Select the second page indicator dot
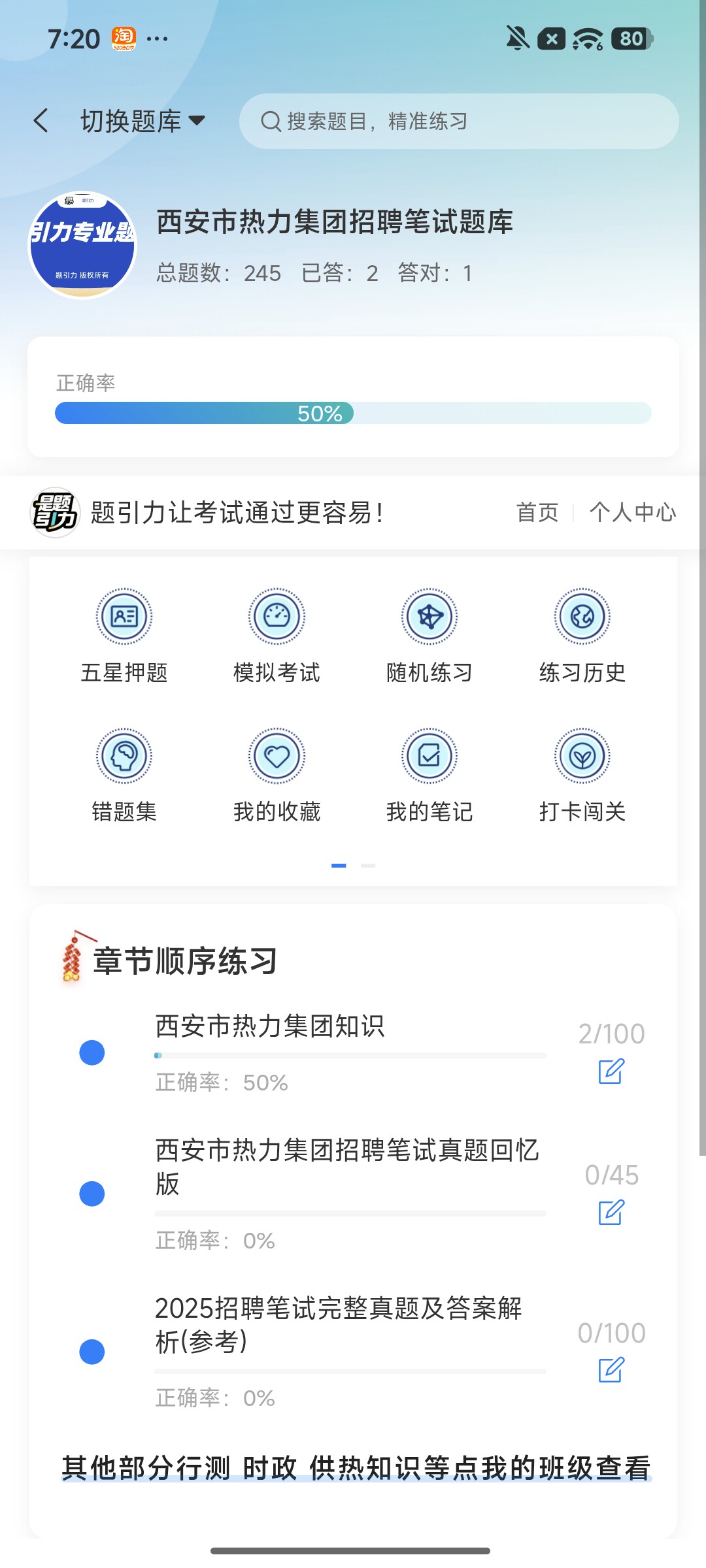This screenshot has width=706, height=1568. (x=368, y=866)
